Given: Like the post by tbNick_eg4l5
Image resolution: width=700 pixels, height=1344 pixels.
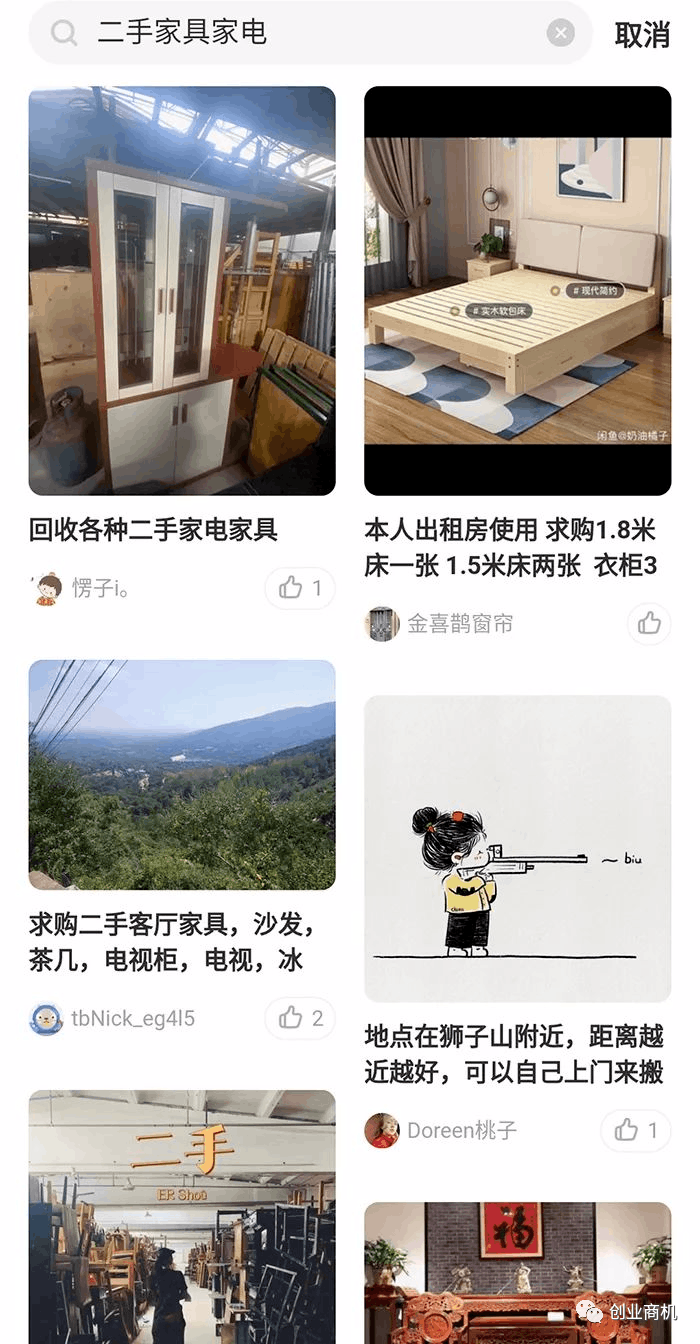Looking at the screenshot, I should tap(300, 1018).
